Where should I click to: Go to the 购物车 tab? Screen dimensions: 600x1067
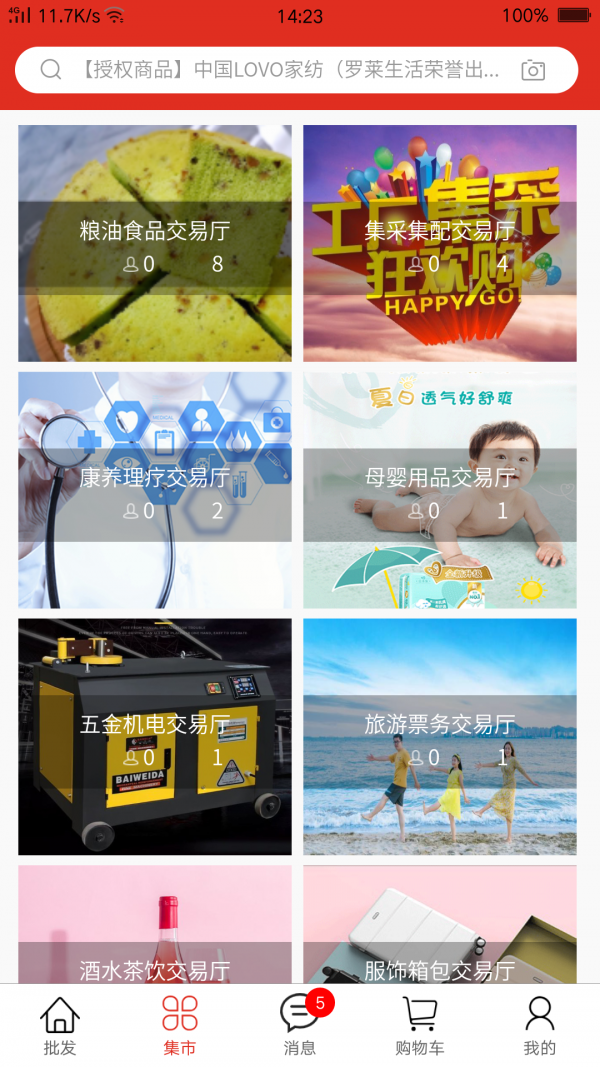(420, 1026)
